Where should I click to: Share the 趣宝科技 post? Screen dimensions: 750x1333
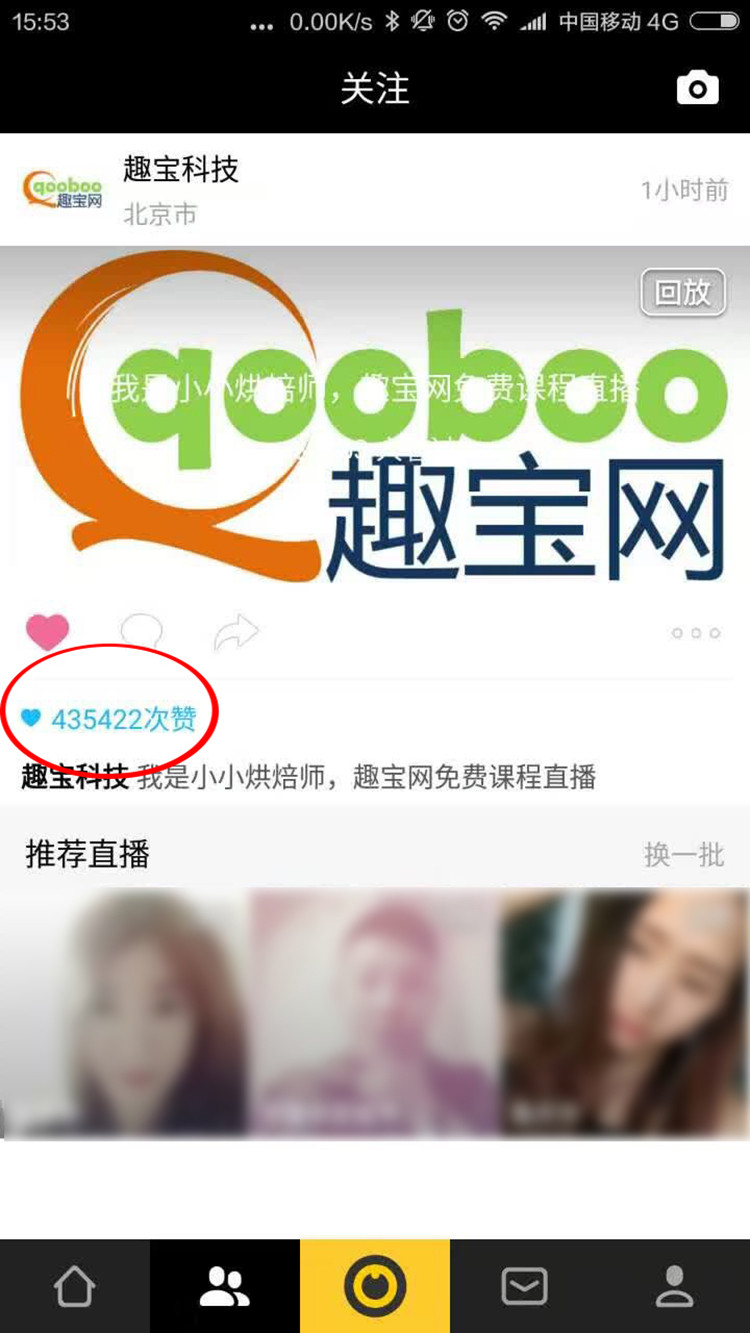236,632
